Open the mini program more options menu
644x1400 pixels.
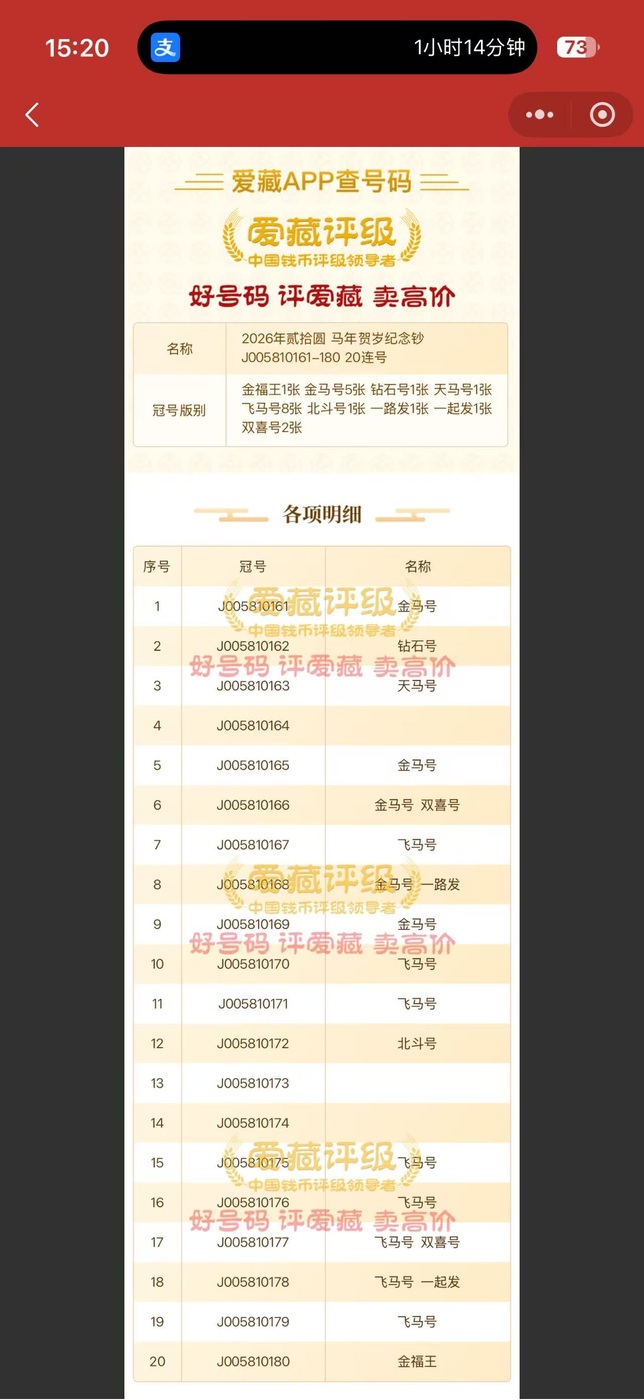pos(540,115)
